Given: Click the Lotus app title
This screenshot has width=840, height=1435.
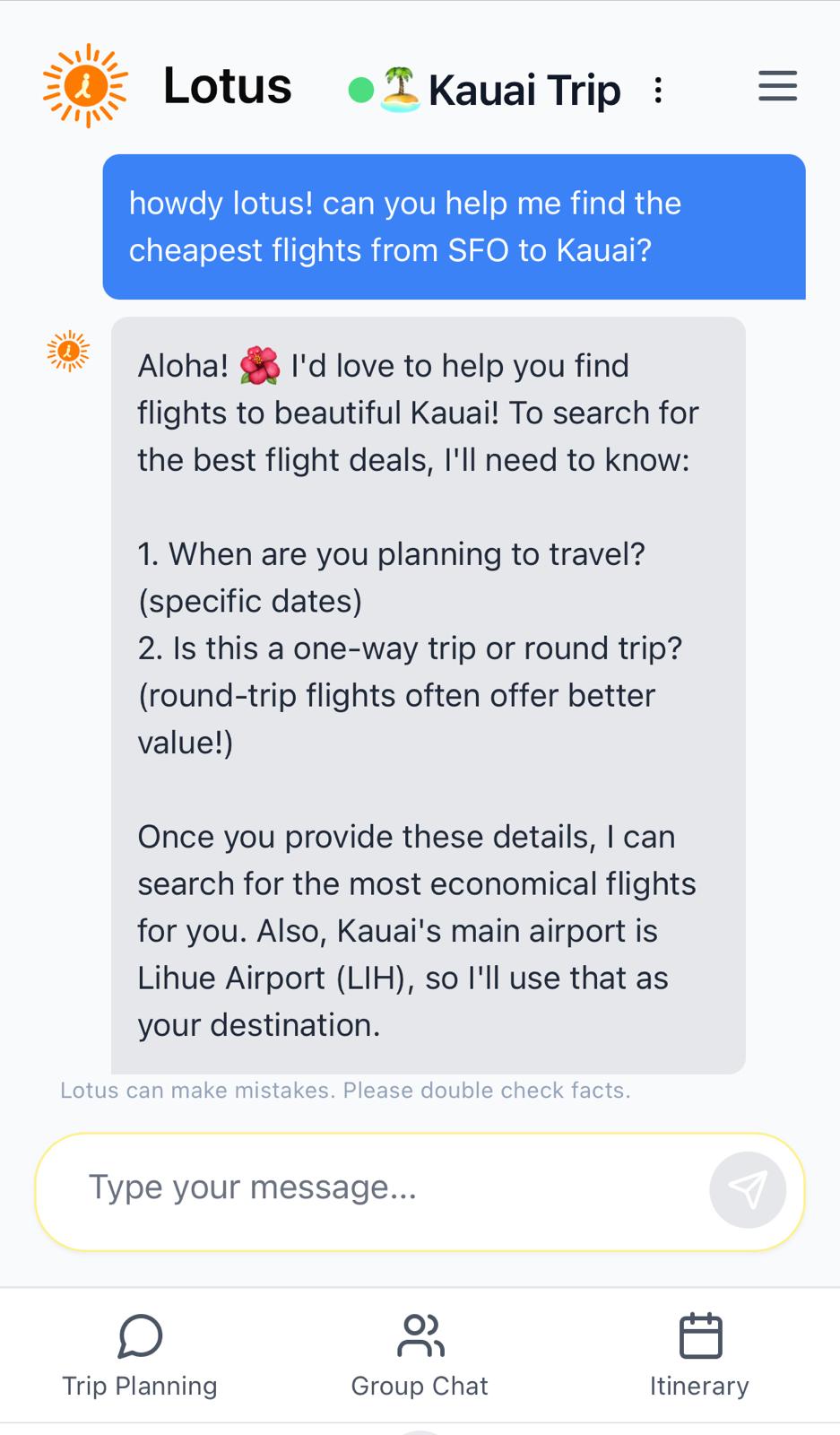Looking at the screenshot, I should pyautogui.click(x=227, y=86).
